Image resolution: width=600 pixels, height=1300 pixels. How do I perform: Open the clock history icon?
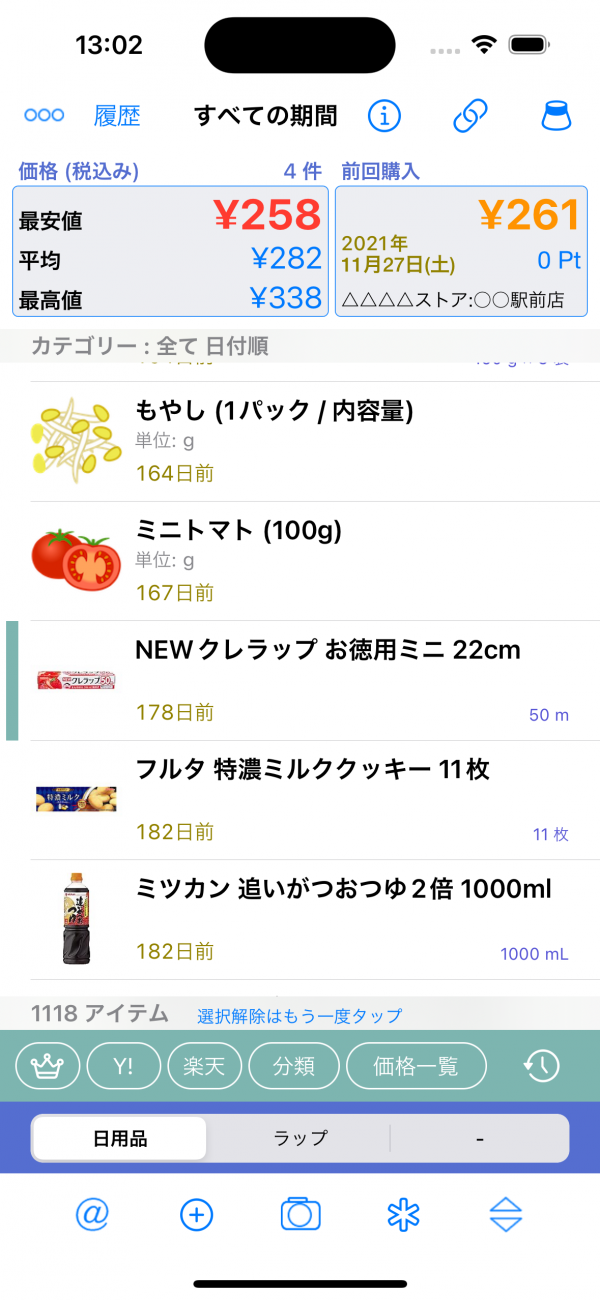(541, 1066)
